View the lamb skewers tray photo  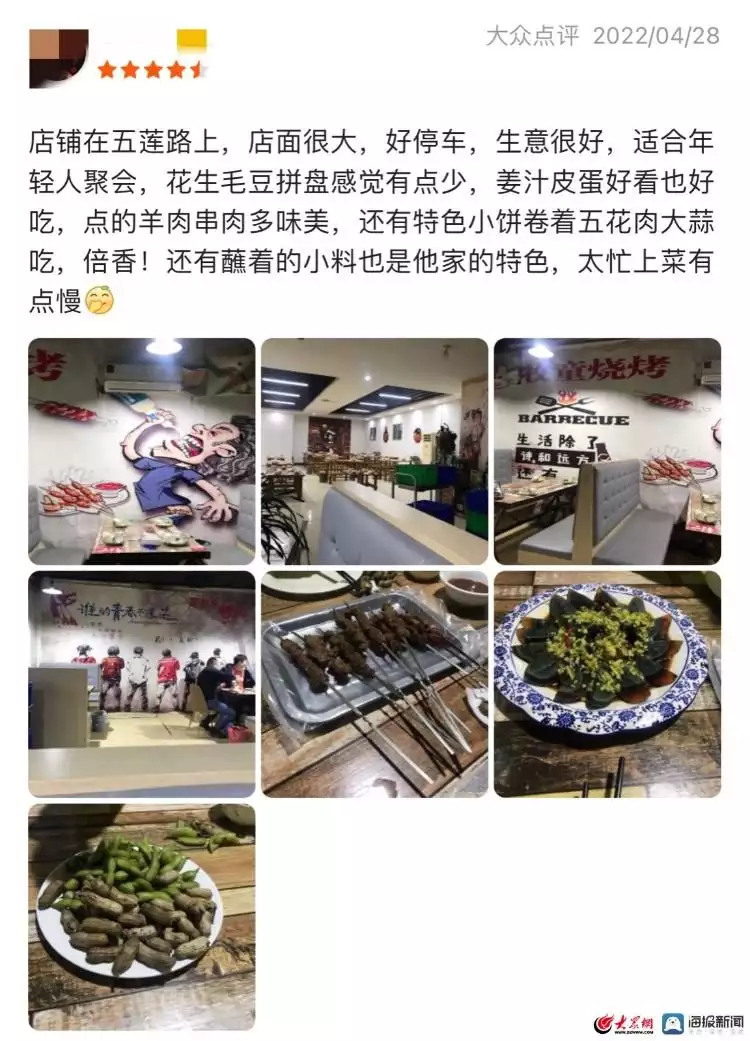[x=374, y=684]
